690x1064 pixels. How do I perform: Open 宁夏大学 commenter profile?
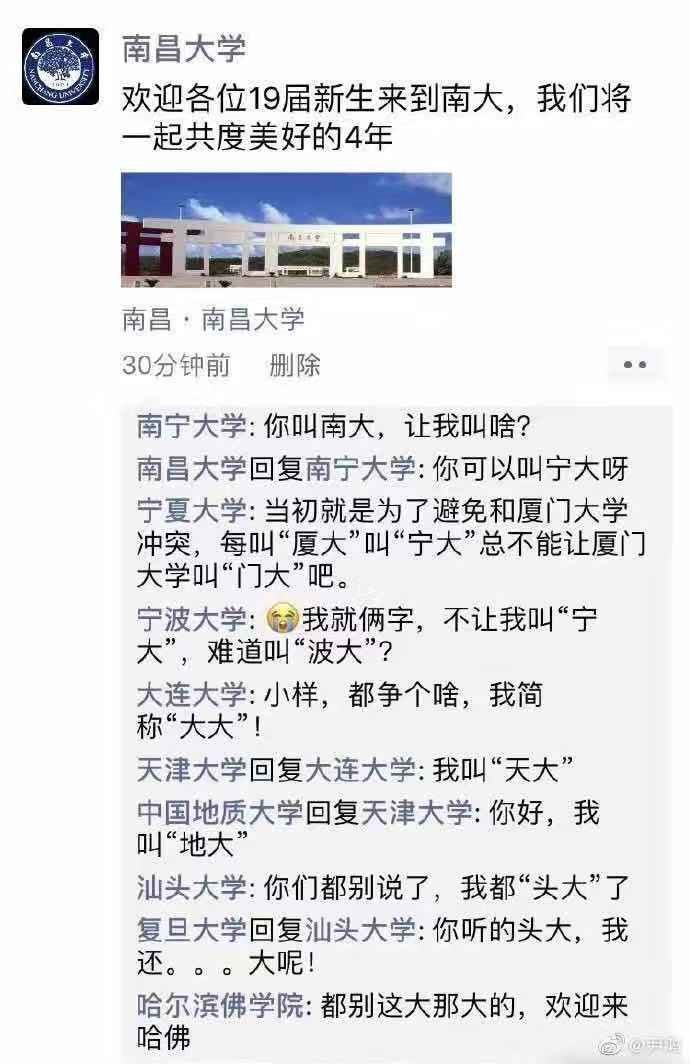[191, 510]
